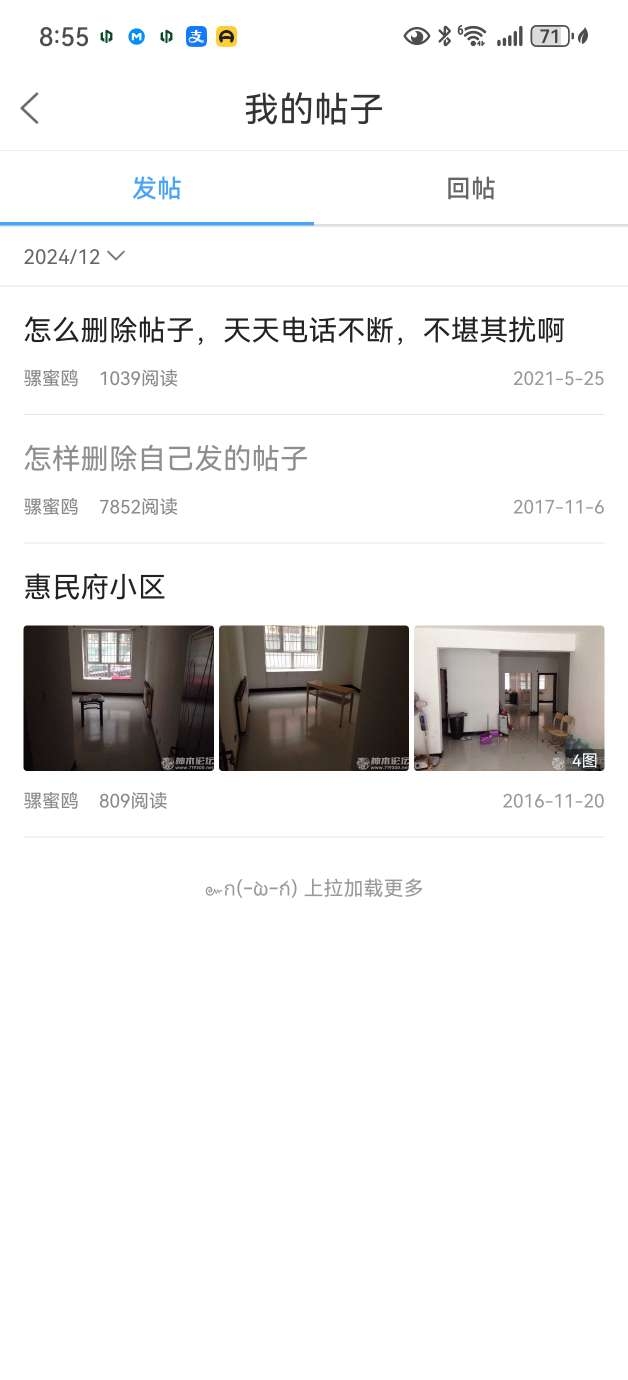The height and width of the screenshot is (1380, 628).
Task: Select the 发帖 tab
Action: click(157, 188)
